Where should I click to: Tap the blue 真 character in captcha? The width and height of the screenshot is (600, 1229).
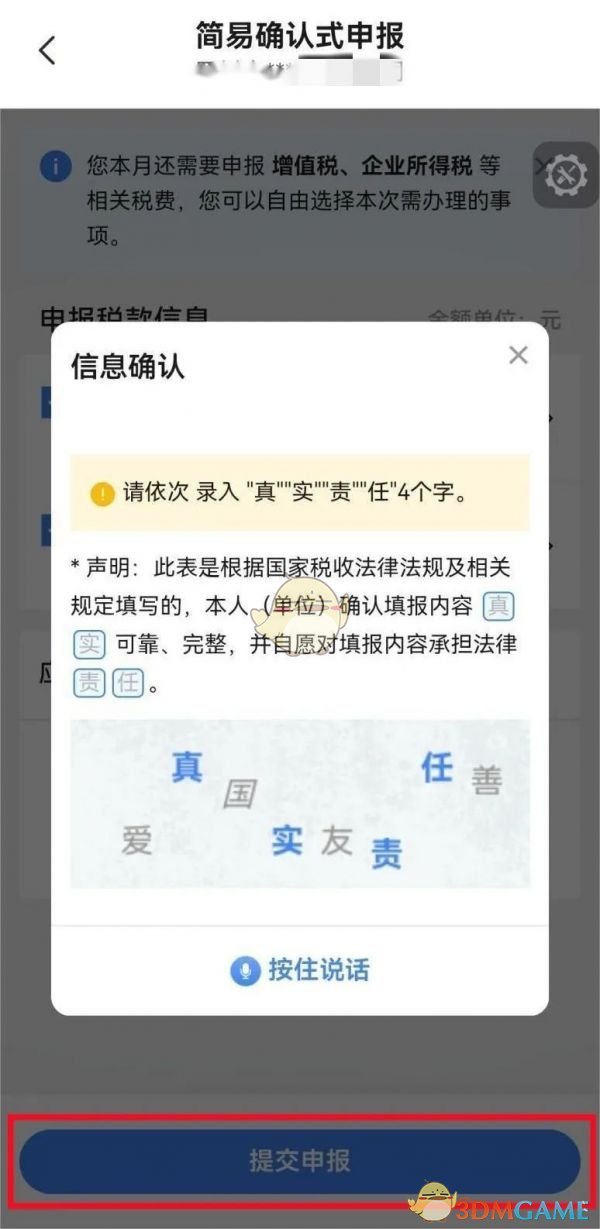click(187, 766)
